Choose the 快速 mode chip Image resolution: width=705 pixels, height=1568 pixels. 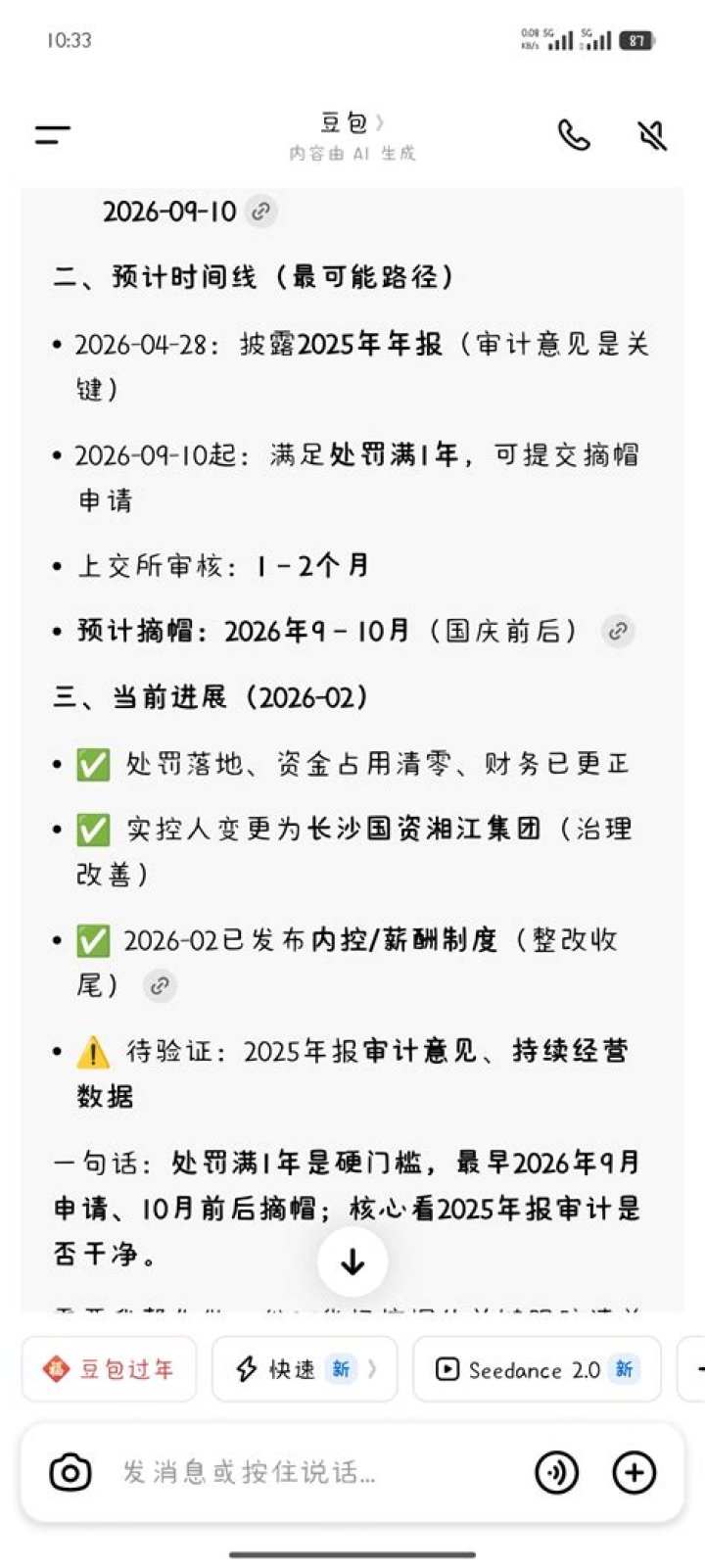coord(305,1369)
